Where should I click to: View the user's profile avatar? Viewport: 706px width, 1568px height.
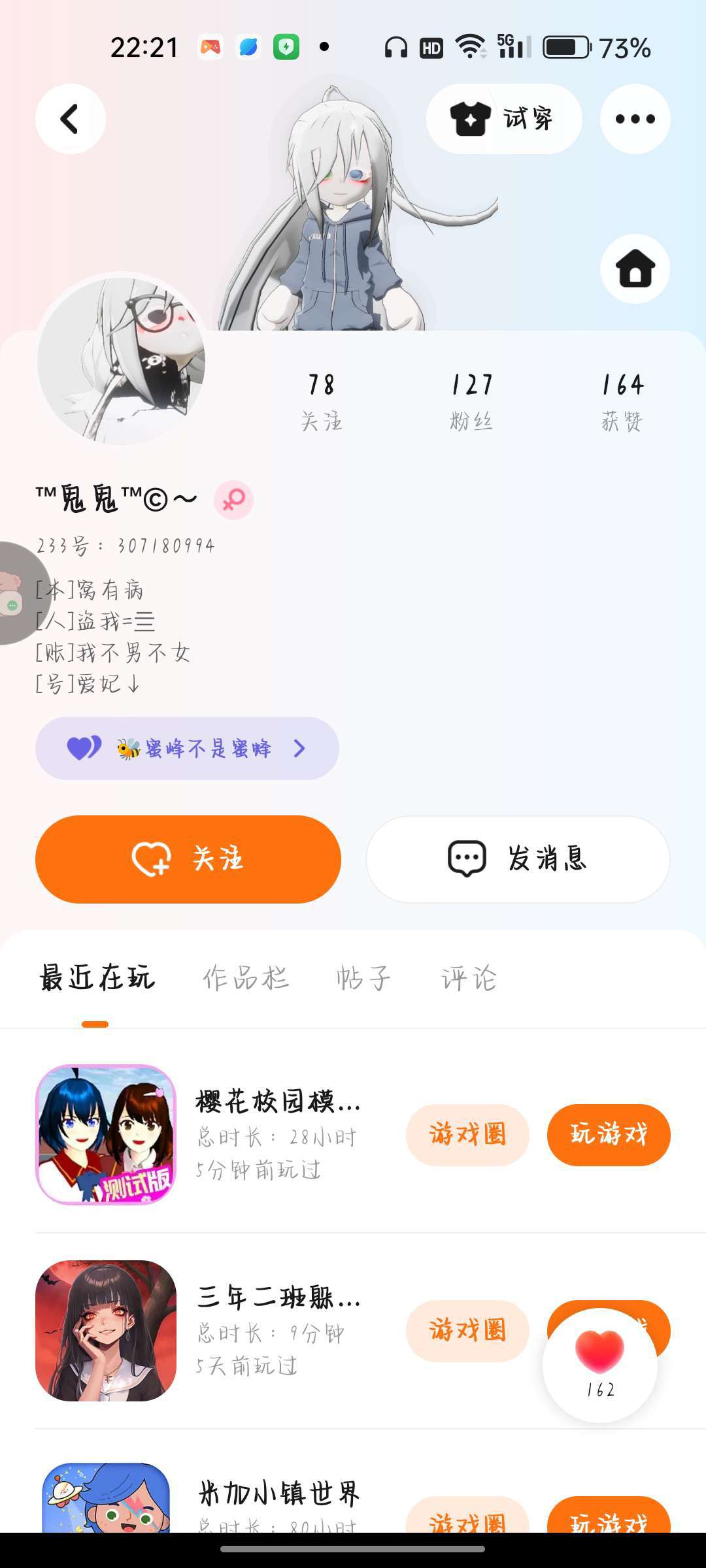pyautogui.click(x=122, y=361)
